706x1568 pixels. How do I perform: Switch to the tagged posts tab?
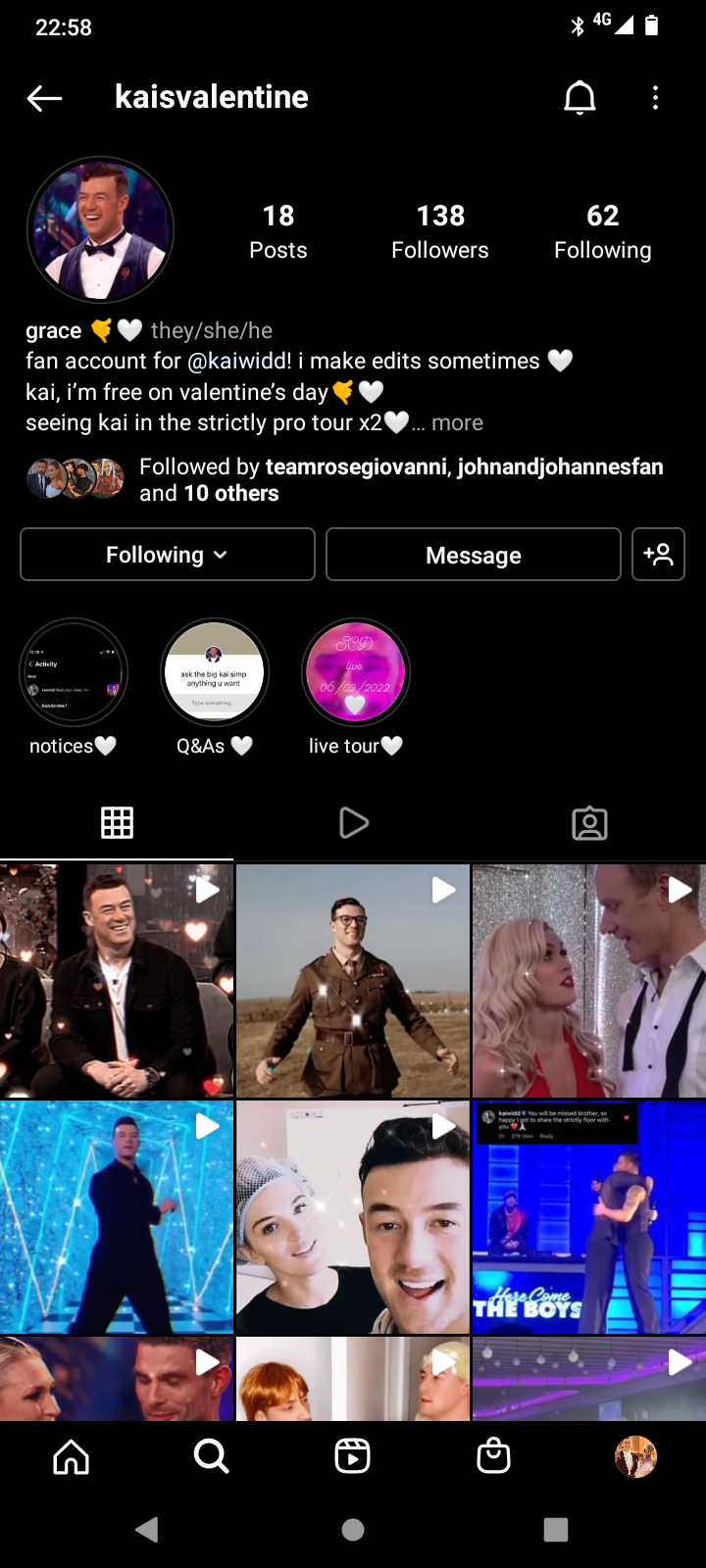(x=589, y=823)
